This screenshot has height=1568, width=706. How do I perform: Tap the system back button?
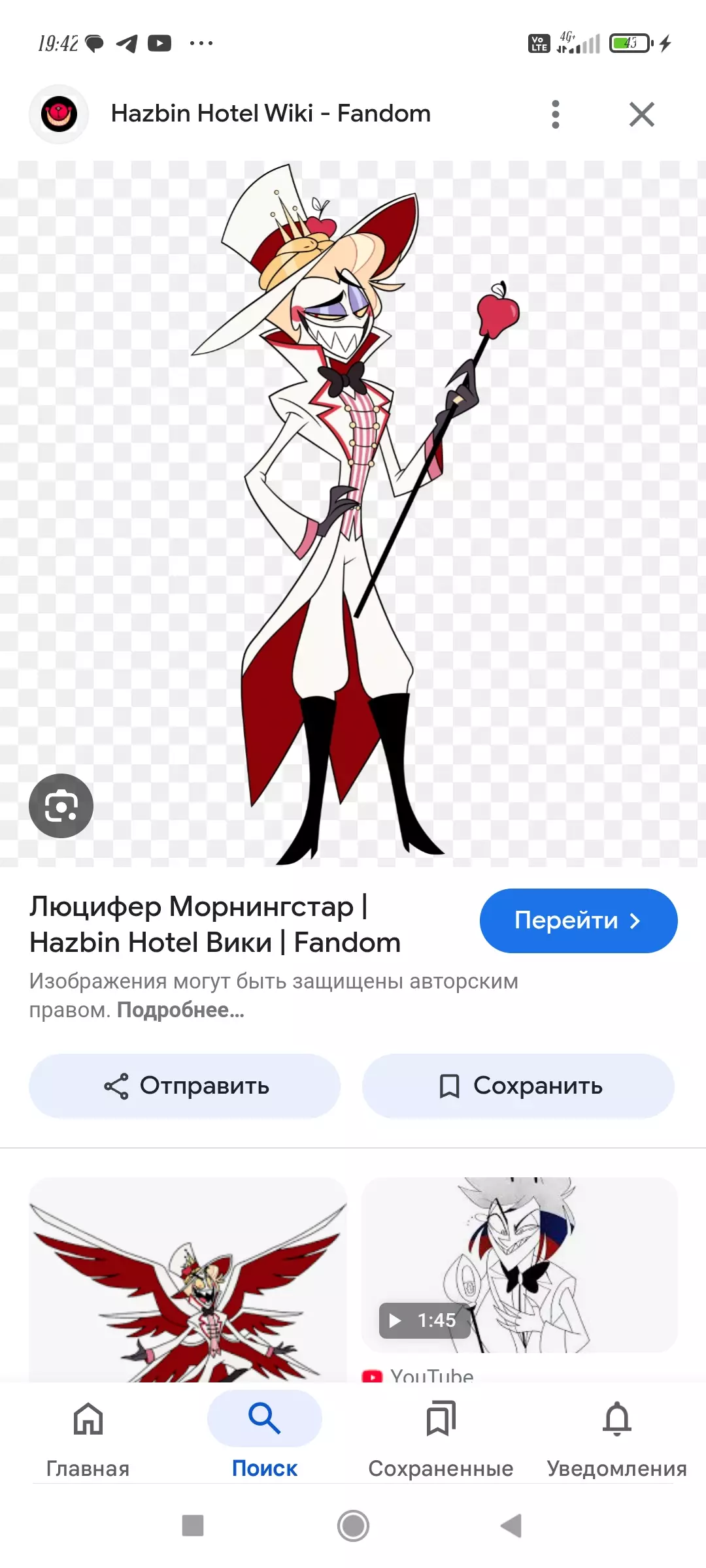[511, 1526]
